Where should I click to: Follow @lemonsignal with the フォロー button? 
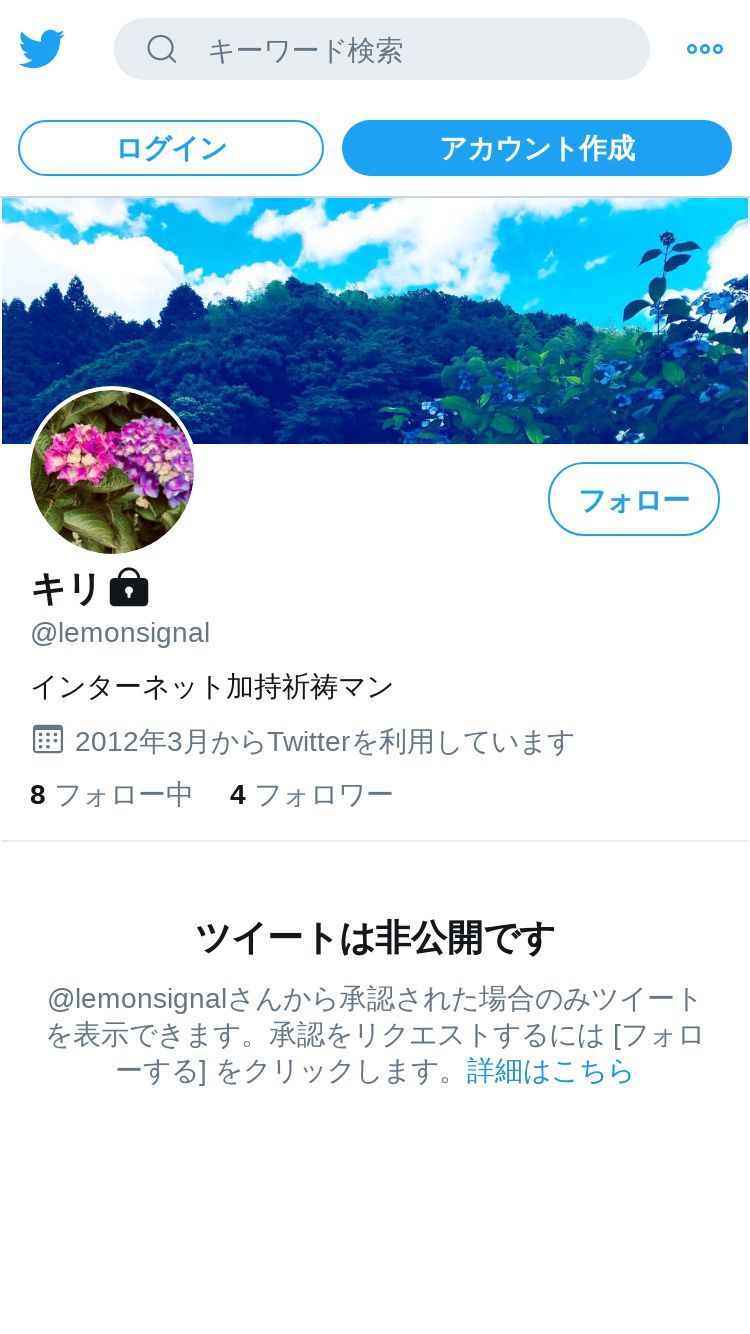pos(634,499)
